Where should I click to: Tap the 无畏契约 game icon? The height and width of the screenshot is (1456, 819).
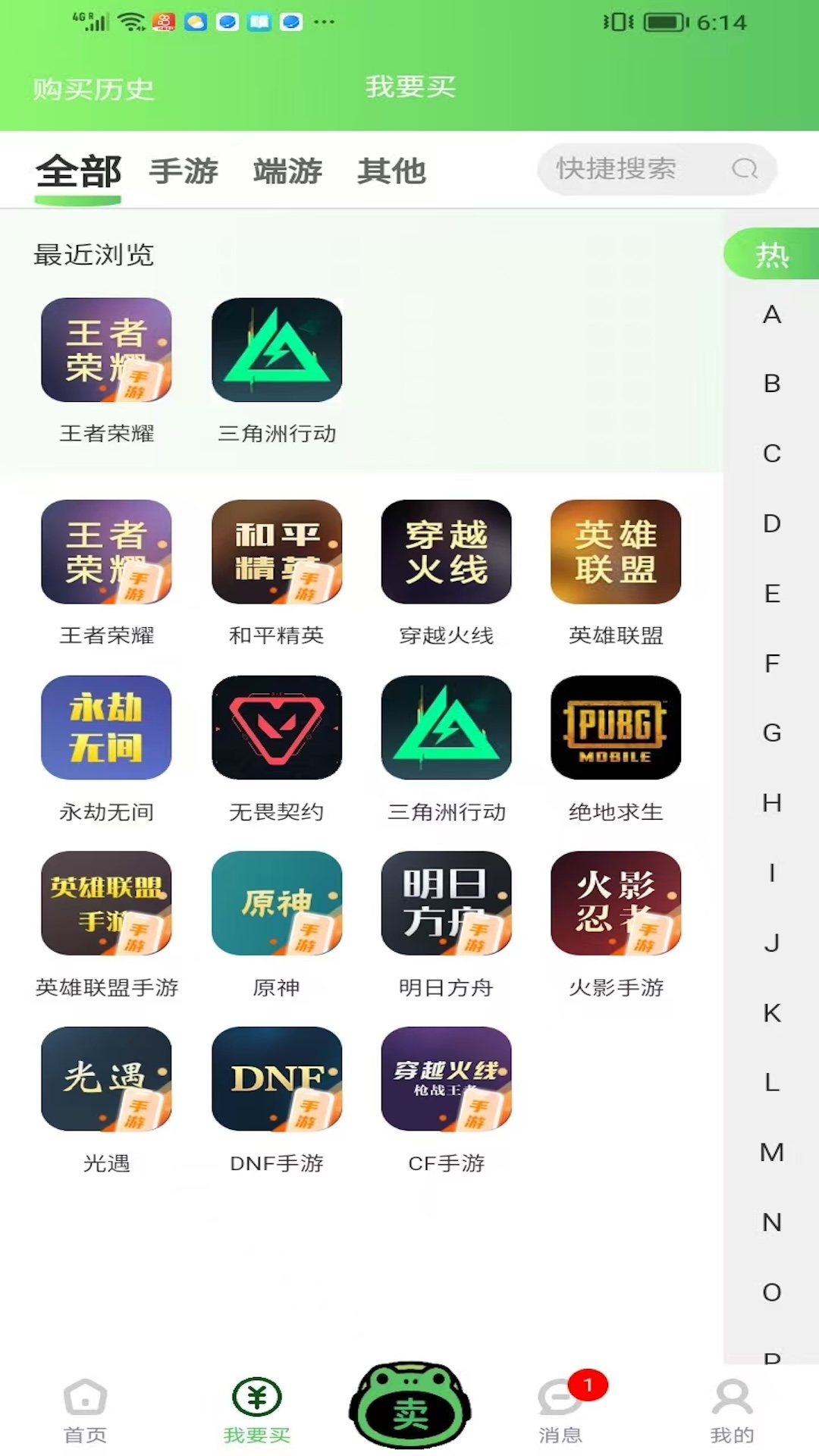277,728
